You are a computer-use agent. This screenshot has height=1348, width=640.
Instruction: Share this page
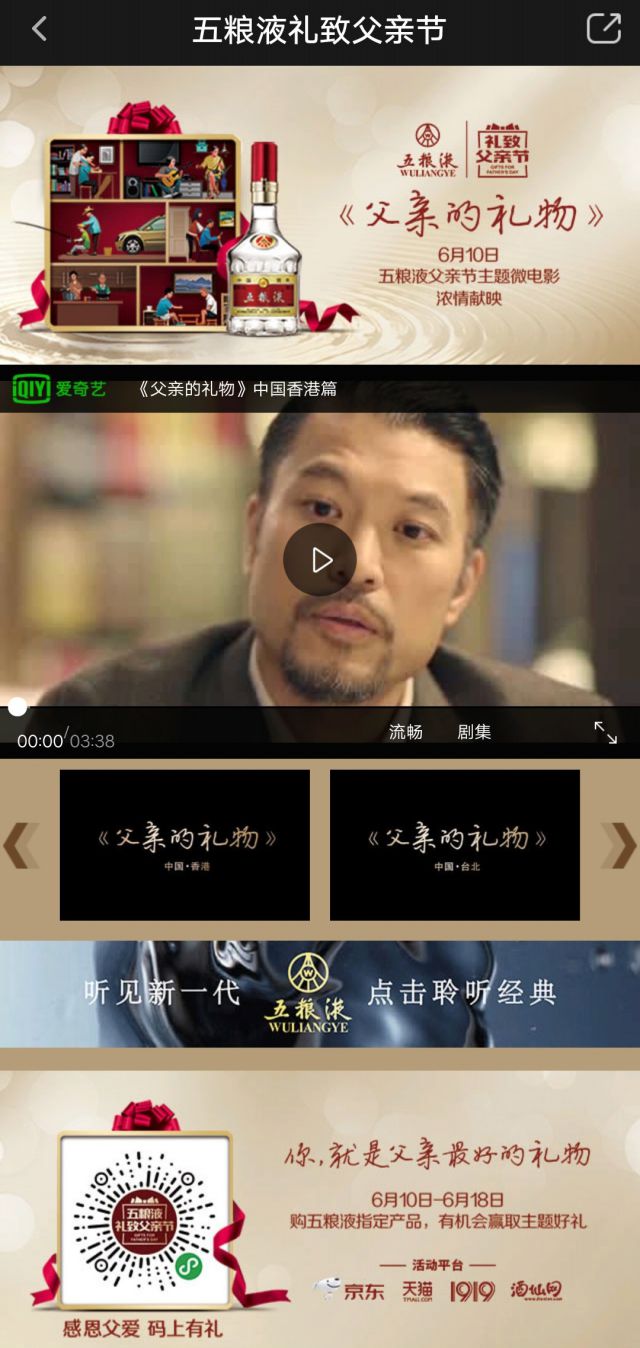[x=603, y=28]
